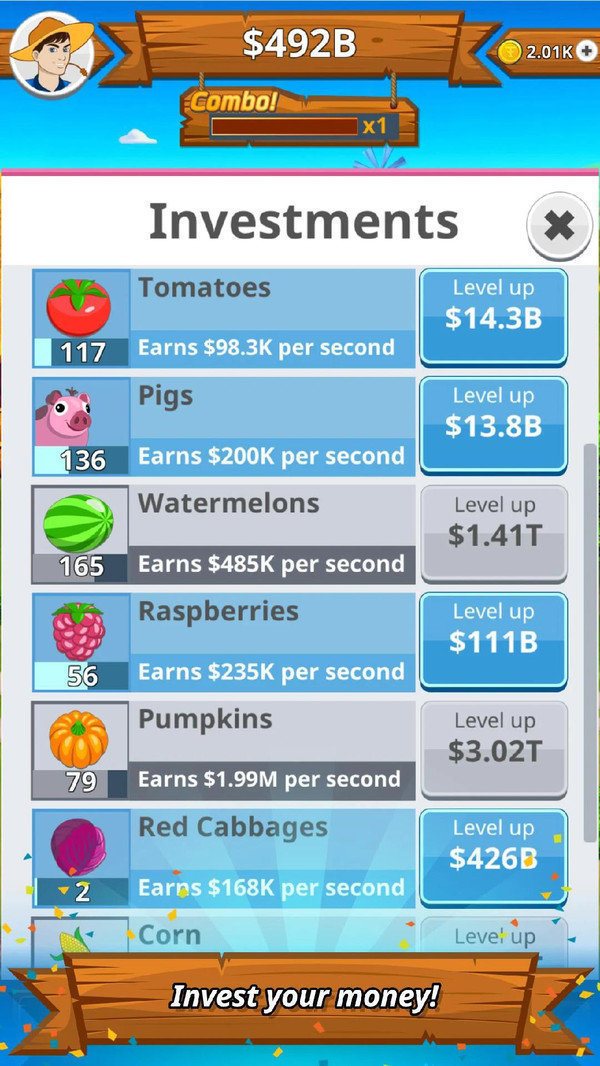The height and width of the screenshot is (1066, 600).
Task: Level up Pigs for $13.8B
Action: [x=494, y=422]
